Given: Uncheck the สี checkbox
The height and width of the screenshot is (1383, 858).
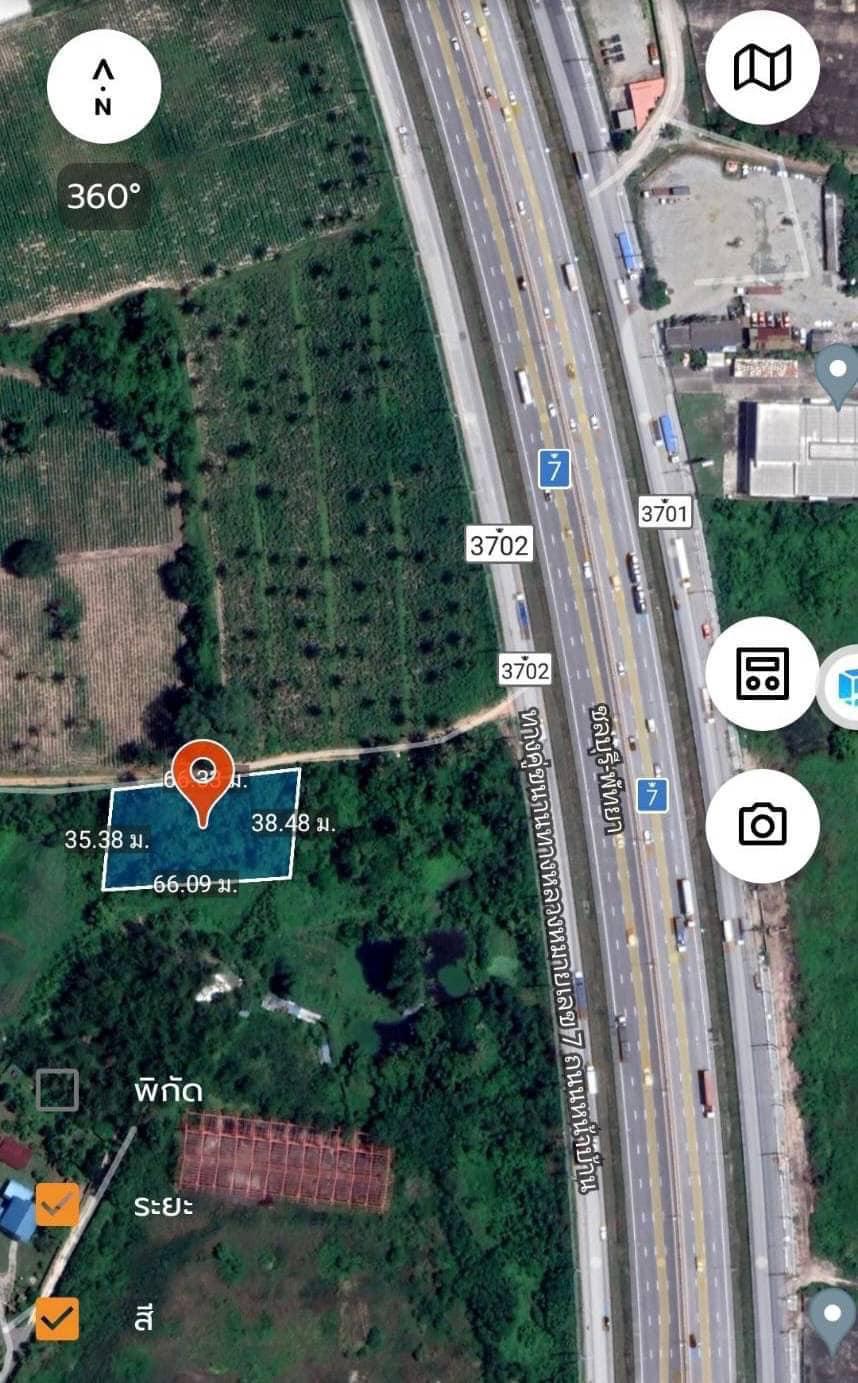Looking at the screenshot, I should (x=57, y=1318).
